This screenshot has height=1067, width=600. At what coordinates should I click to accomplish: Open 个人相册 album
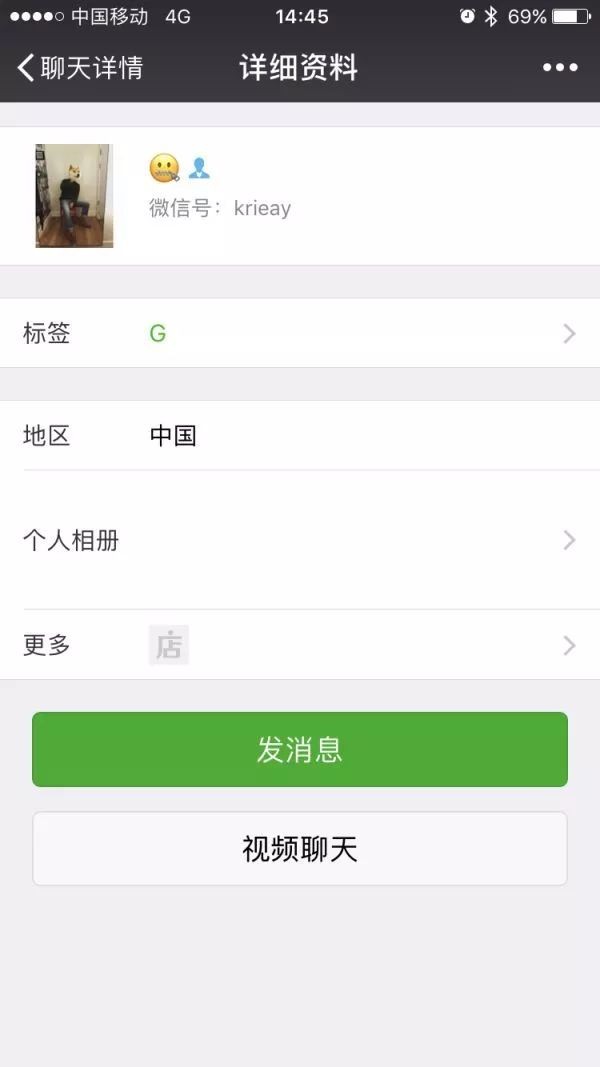[300, 541]
